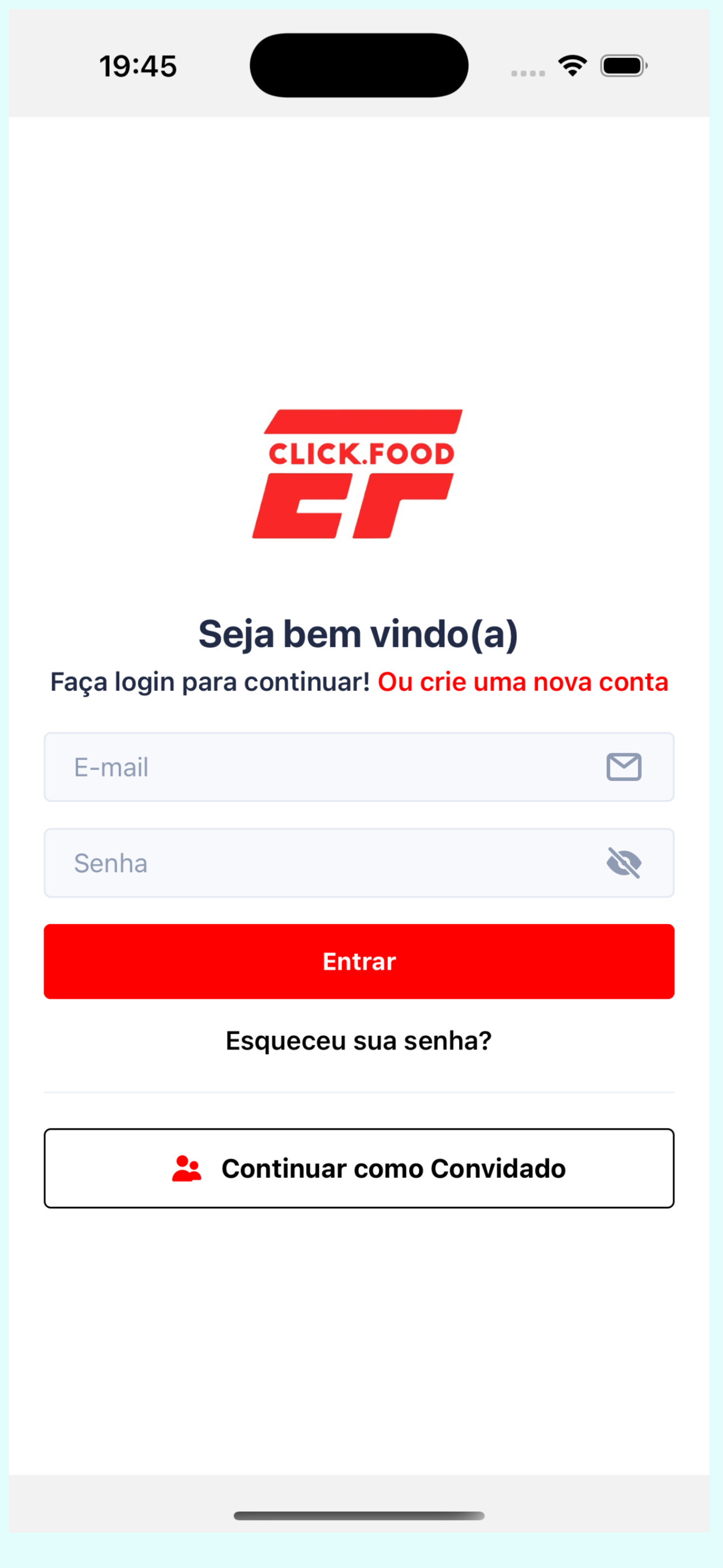Screen dimensions: 723x1568
Task: Open the Ou crie uma nova conta link
Action: (x=523, y=682)
